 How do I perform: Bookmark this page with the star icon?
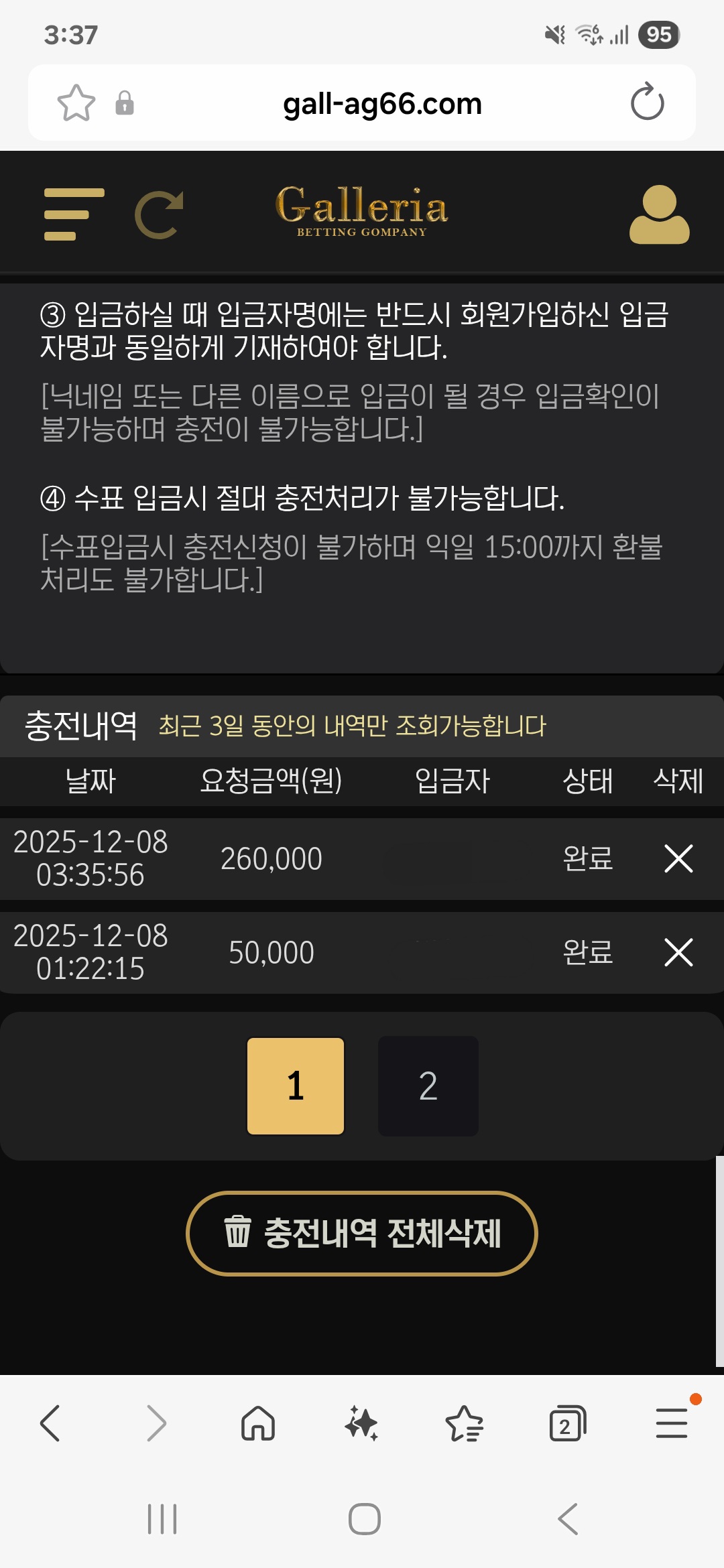point(76,103)
